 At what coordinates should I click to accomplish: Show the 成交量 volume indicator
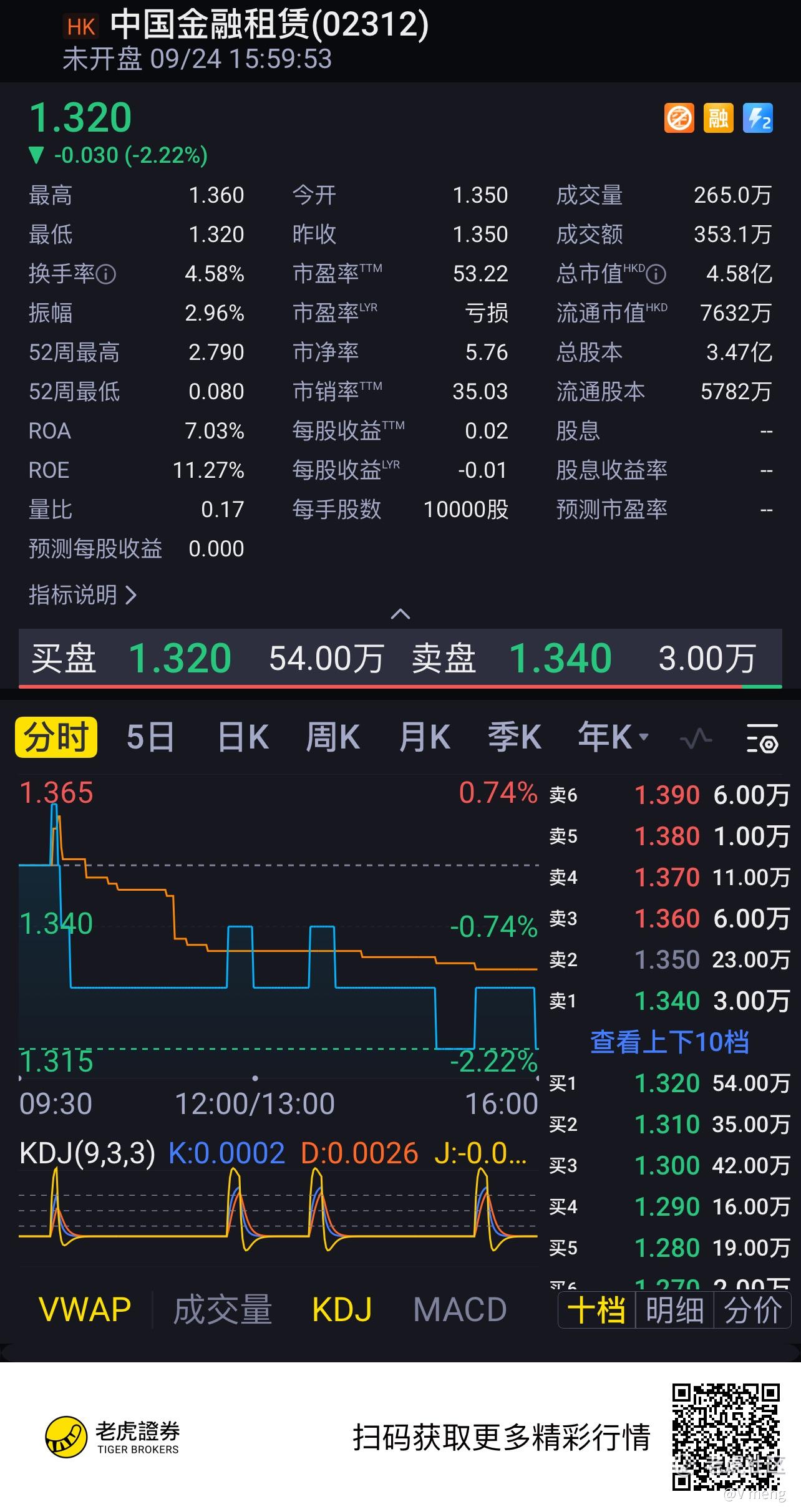[222, 1309]
